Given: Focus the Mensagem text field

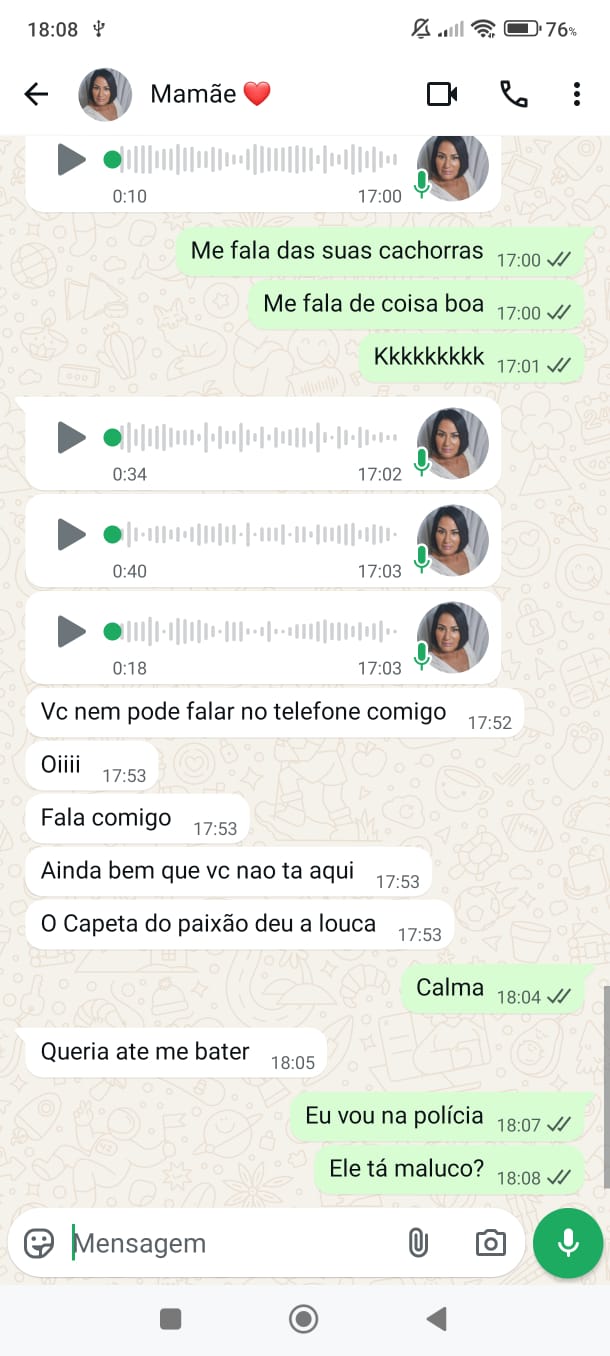Looking at the screenshot, I should click(230, 1243).
